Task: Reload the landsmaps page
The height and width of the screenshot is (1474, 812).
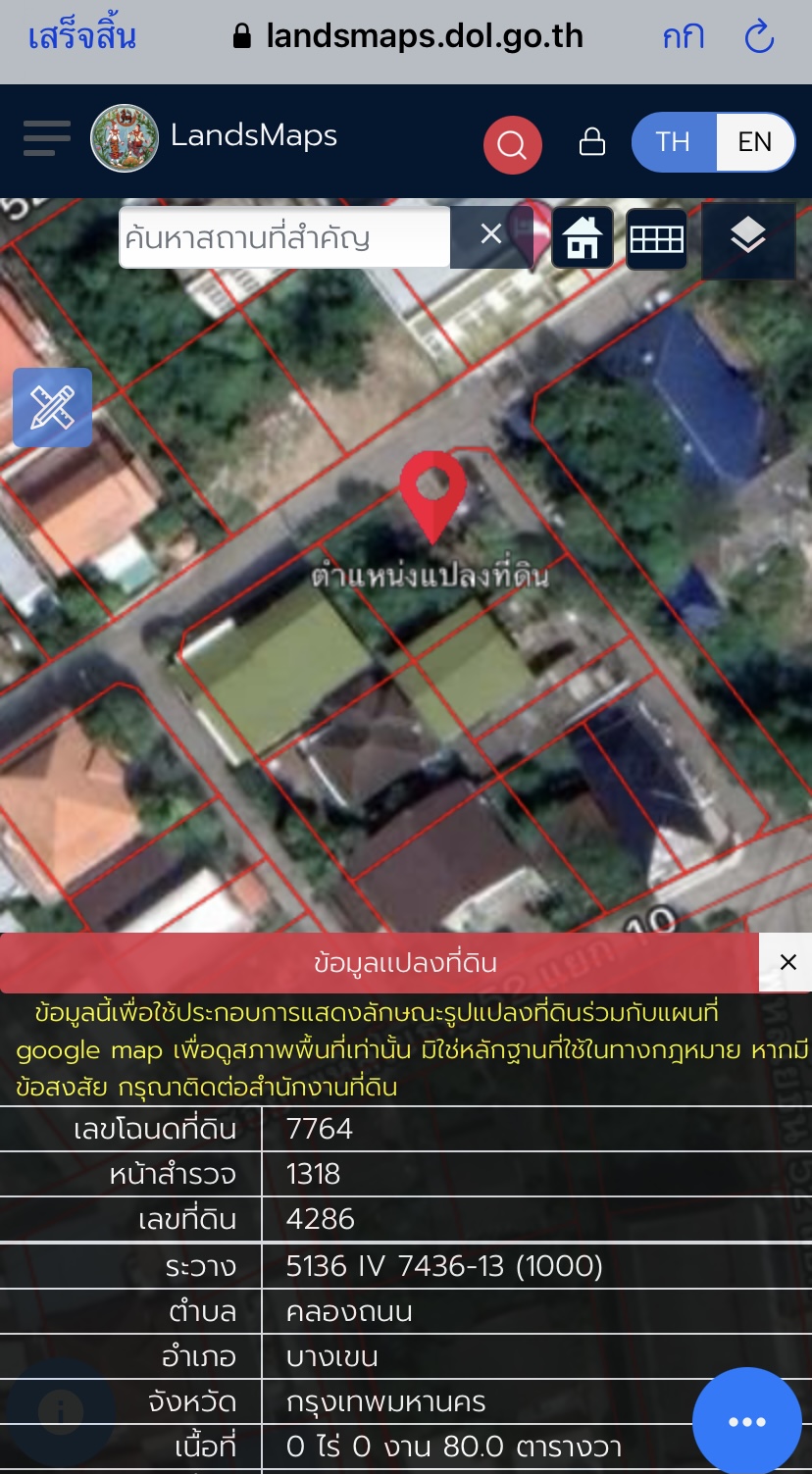Action: point(759,38)
